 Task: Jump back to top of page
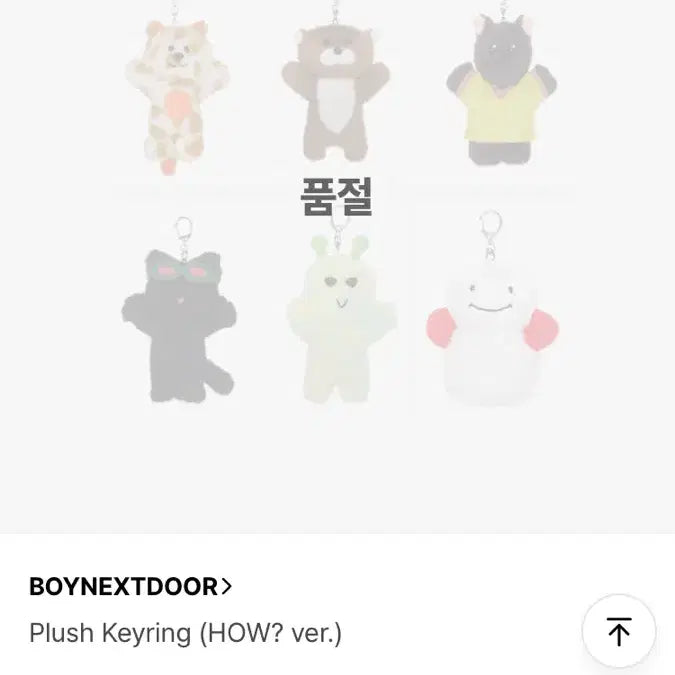(619, 632)
